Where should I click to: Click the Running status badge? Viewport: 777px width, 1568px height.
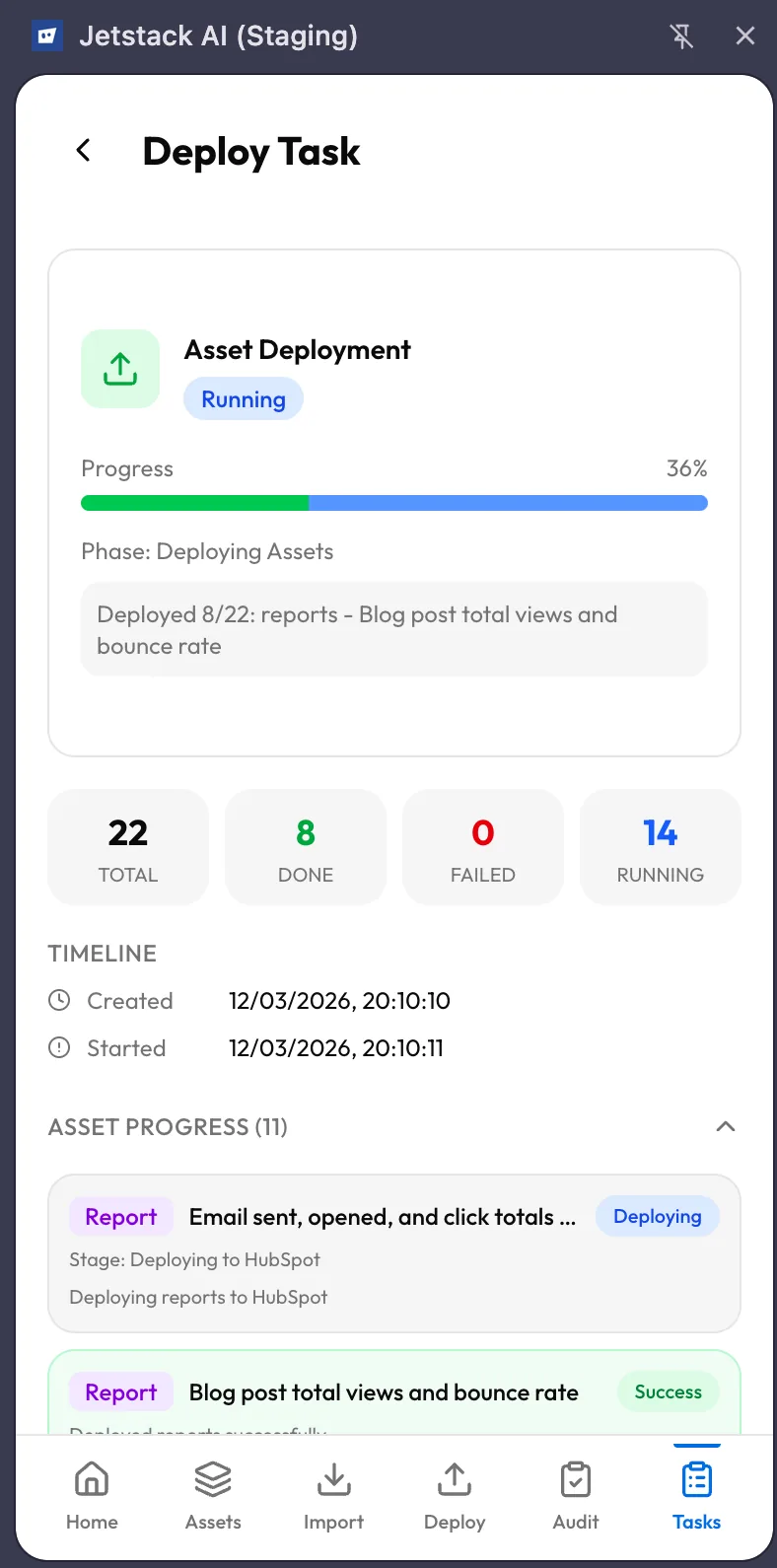pos(243,398)
